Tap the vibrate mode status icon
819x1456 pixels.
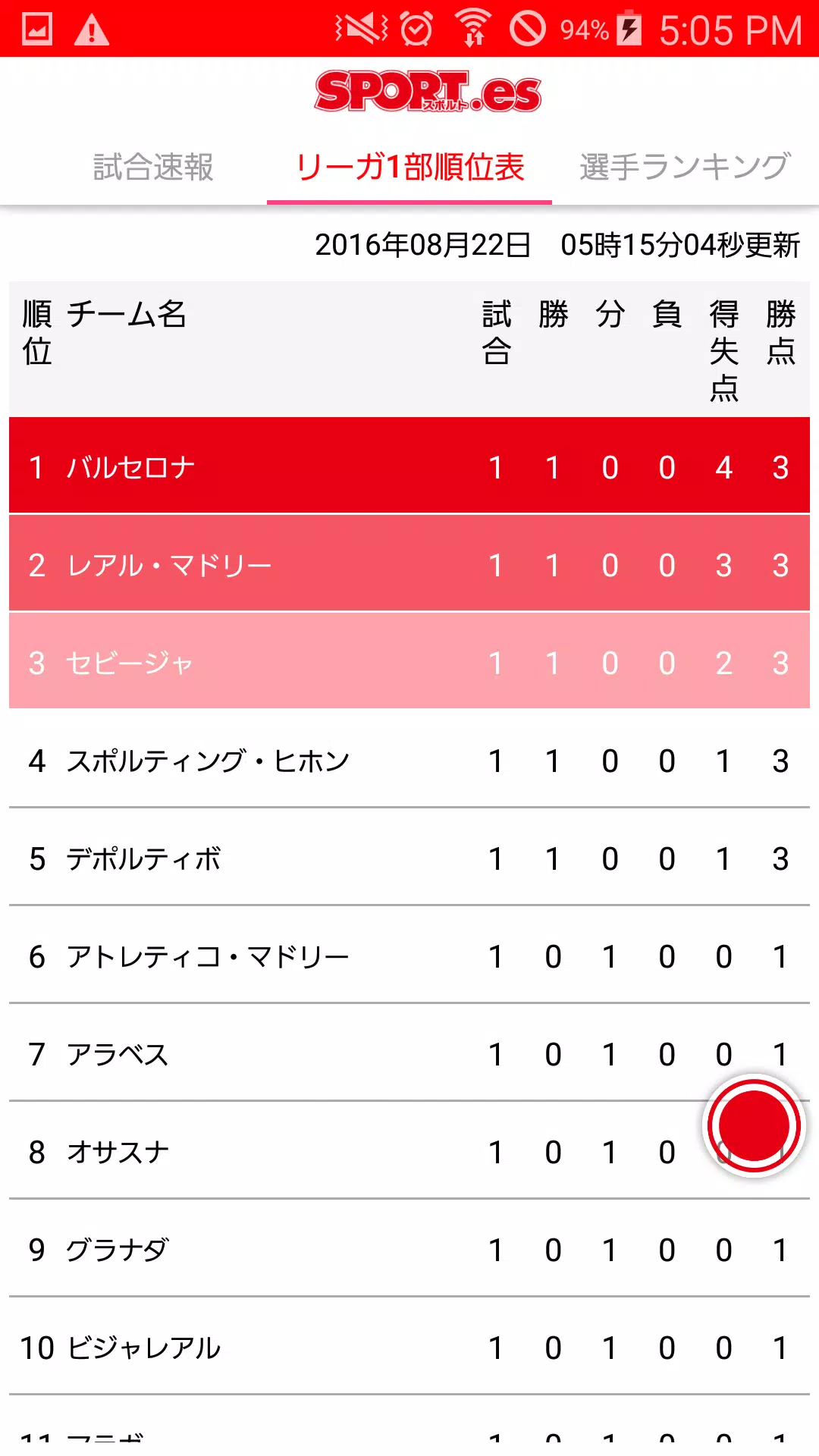(356, 29)
